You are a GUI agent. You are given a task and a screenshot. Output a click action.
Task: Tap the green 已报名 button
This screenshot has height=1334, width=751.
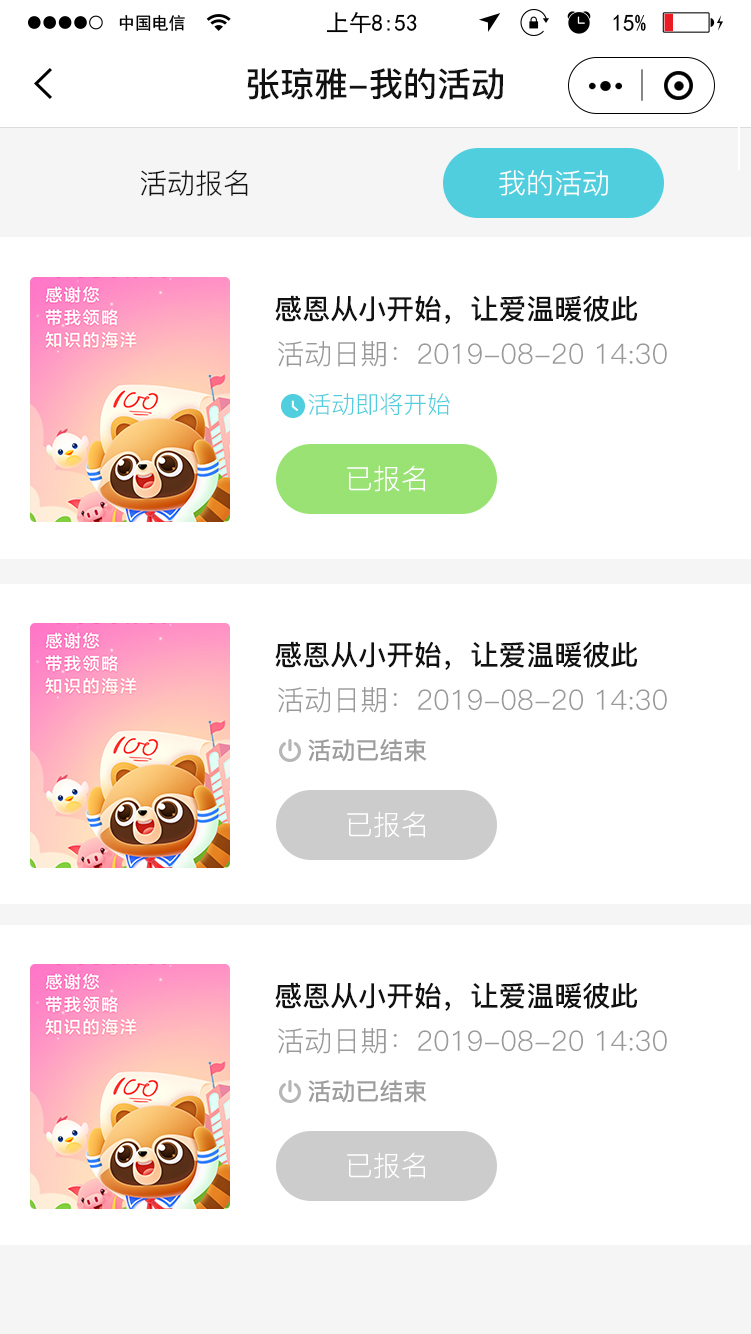386,479
